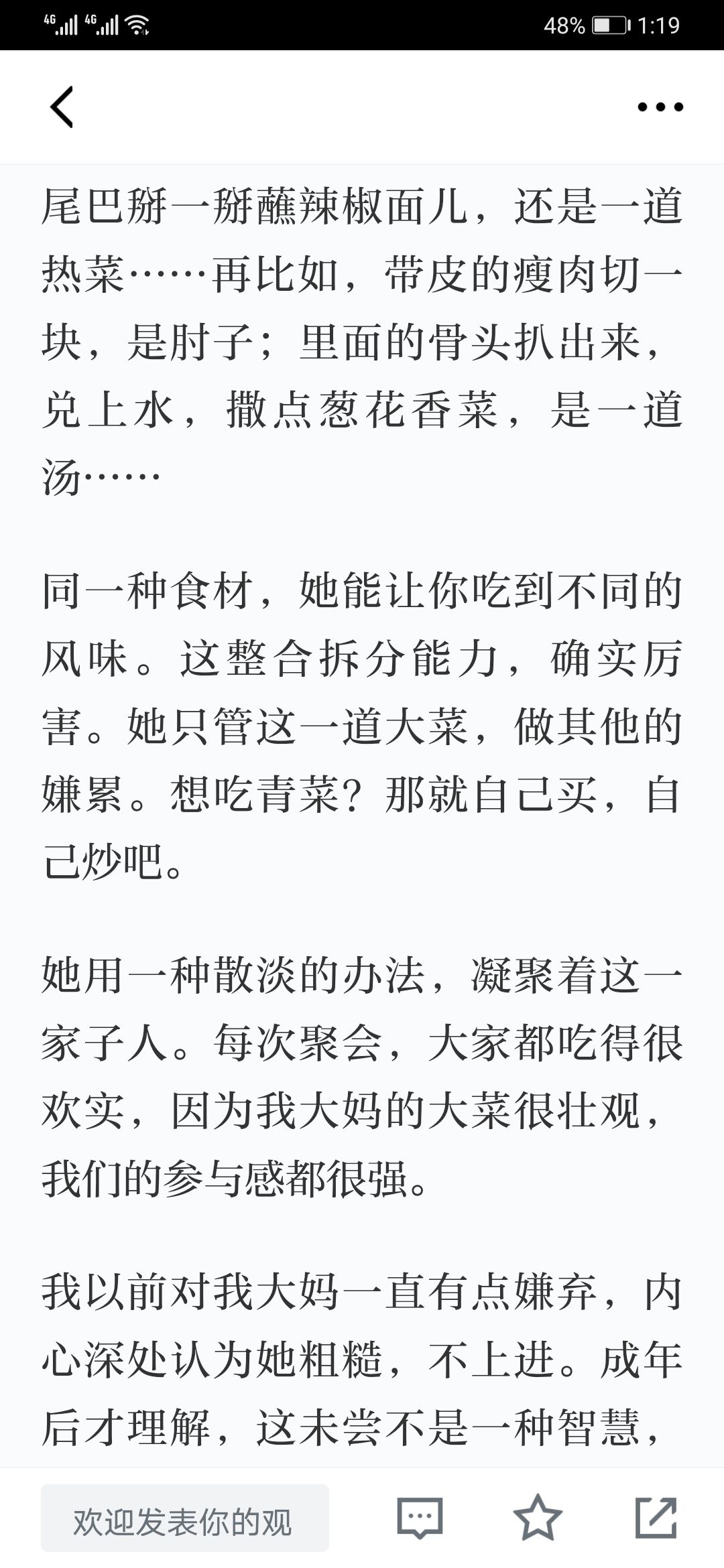Screen dimensions: 724x1568
Task: Go back using the top-left arrow
Action: click(x=62, y=107)
